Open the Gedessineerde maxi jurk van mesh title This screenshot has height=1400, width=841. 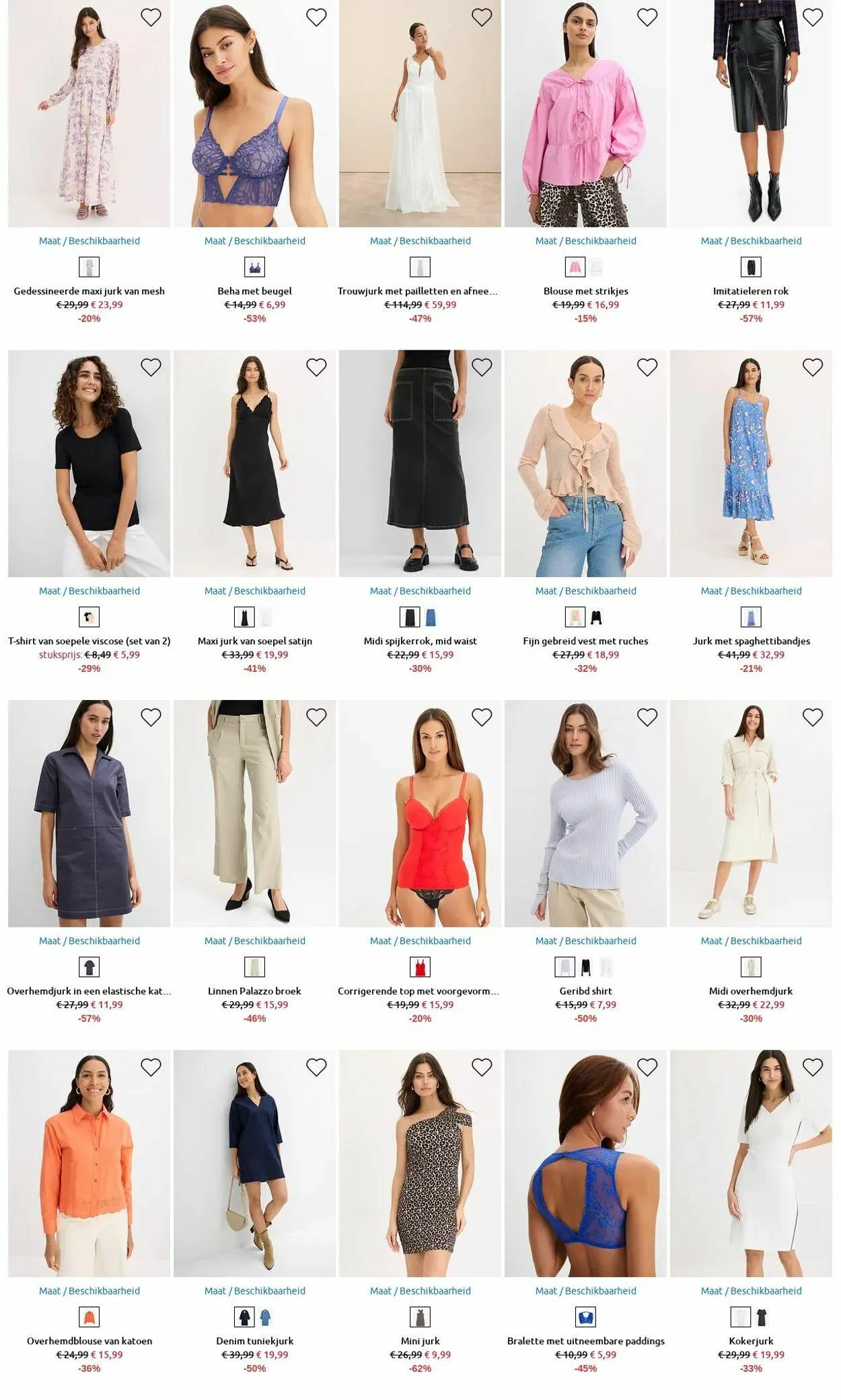pos(89,291)
